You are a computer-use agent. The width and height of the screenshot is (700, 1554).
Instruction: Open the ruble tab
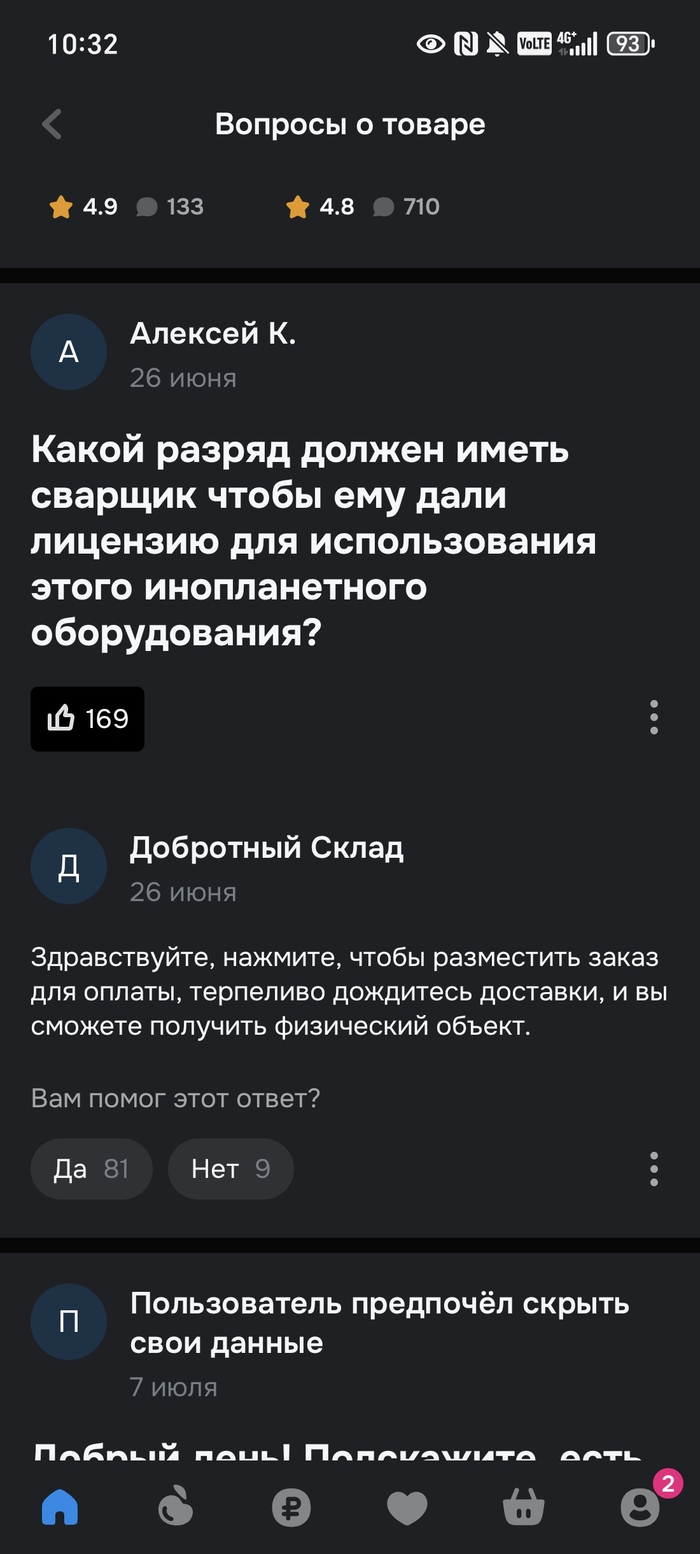coord(291,1507)
